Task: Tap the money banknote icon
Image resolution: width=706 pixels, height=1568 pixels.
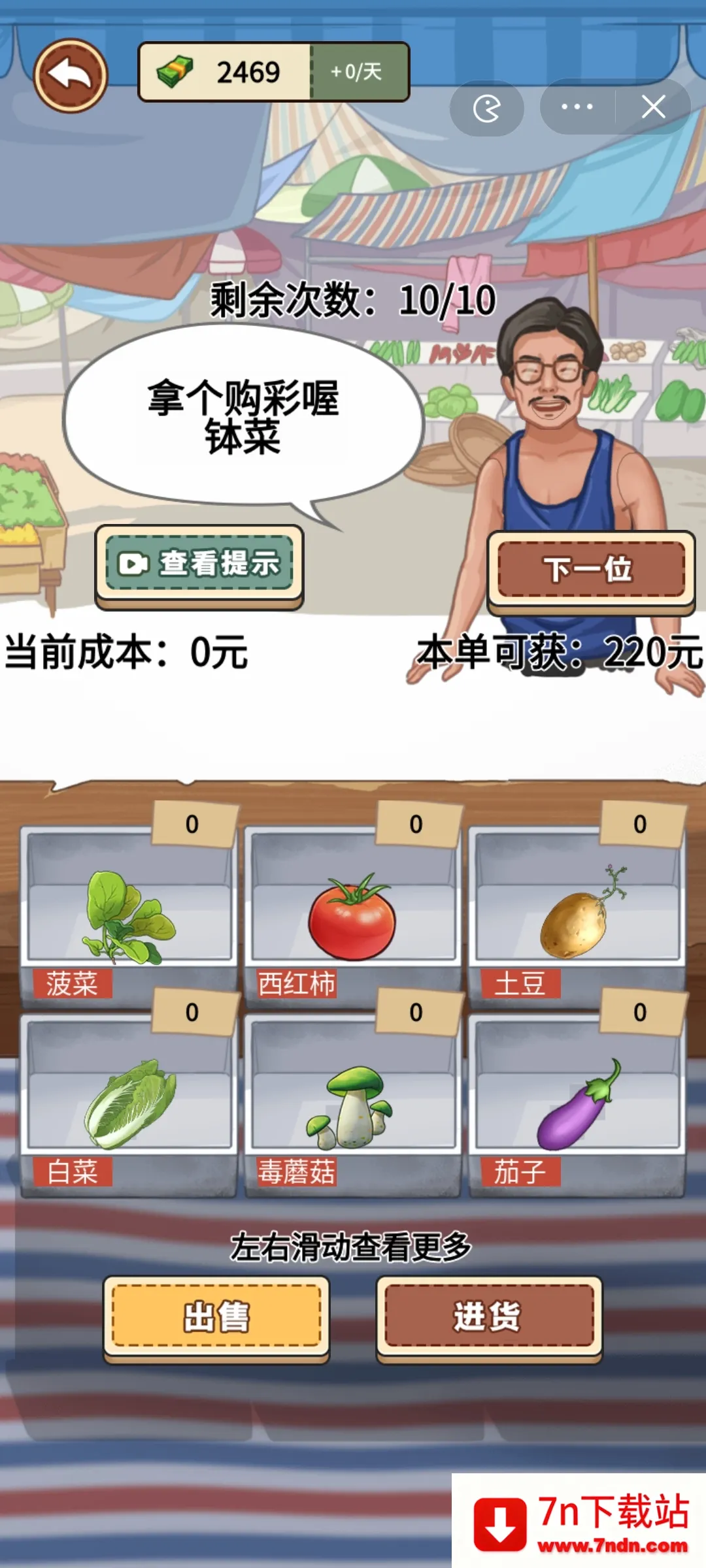Action: 175,71
